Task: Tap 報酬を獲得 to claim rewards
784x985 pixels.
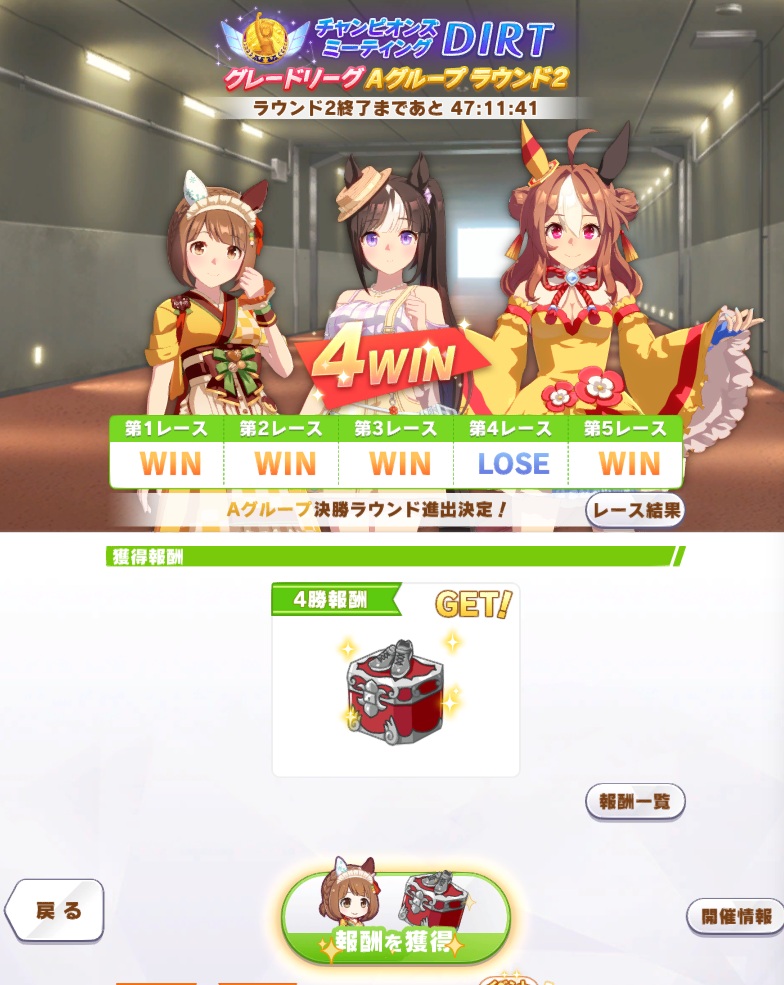Action: click(x=396, y=918)
